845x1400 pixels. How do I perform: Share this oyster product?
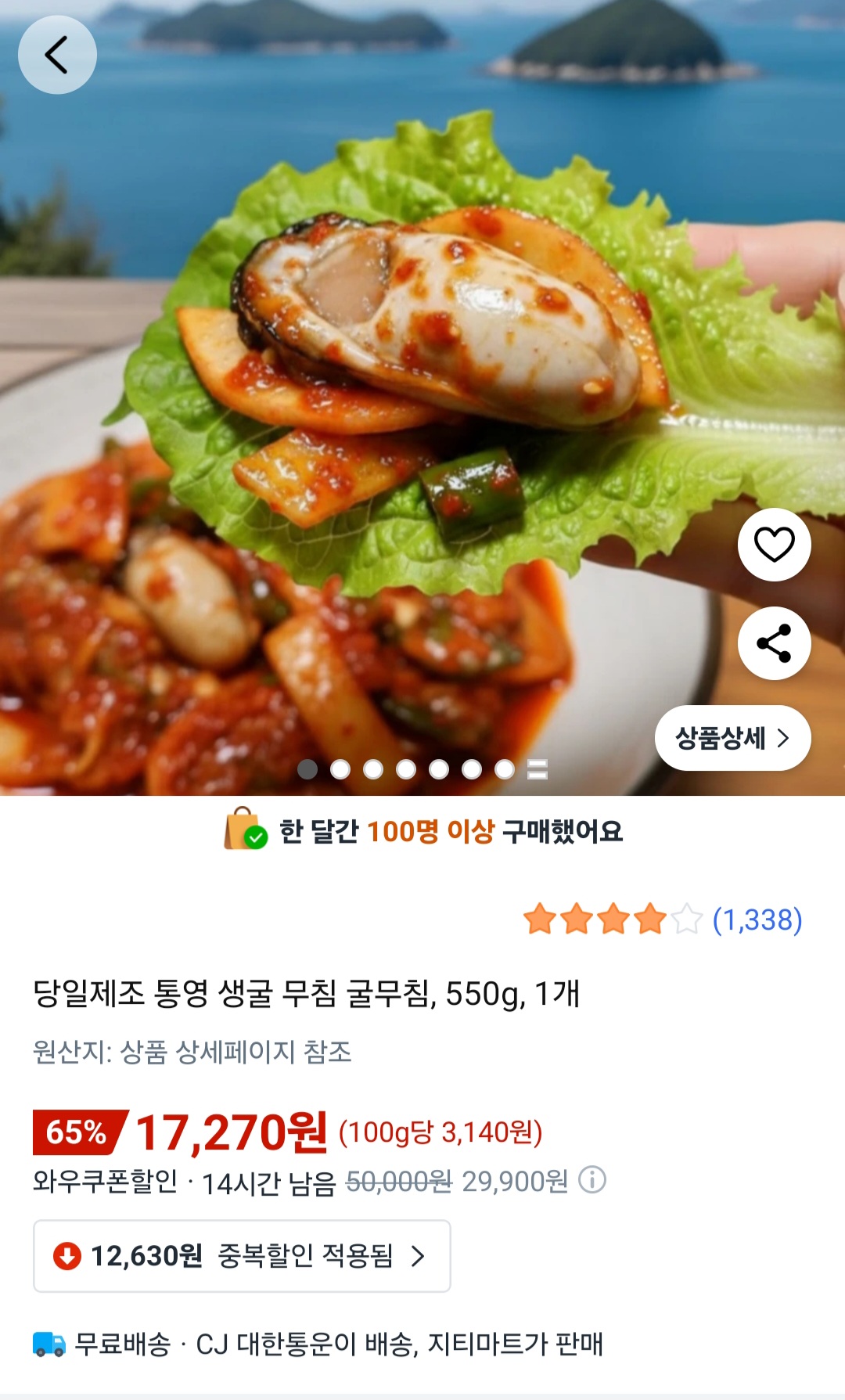(774, 643)
